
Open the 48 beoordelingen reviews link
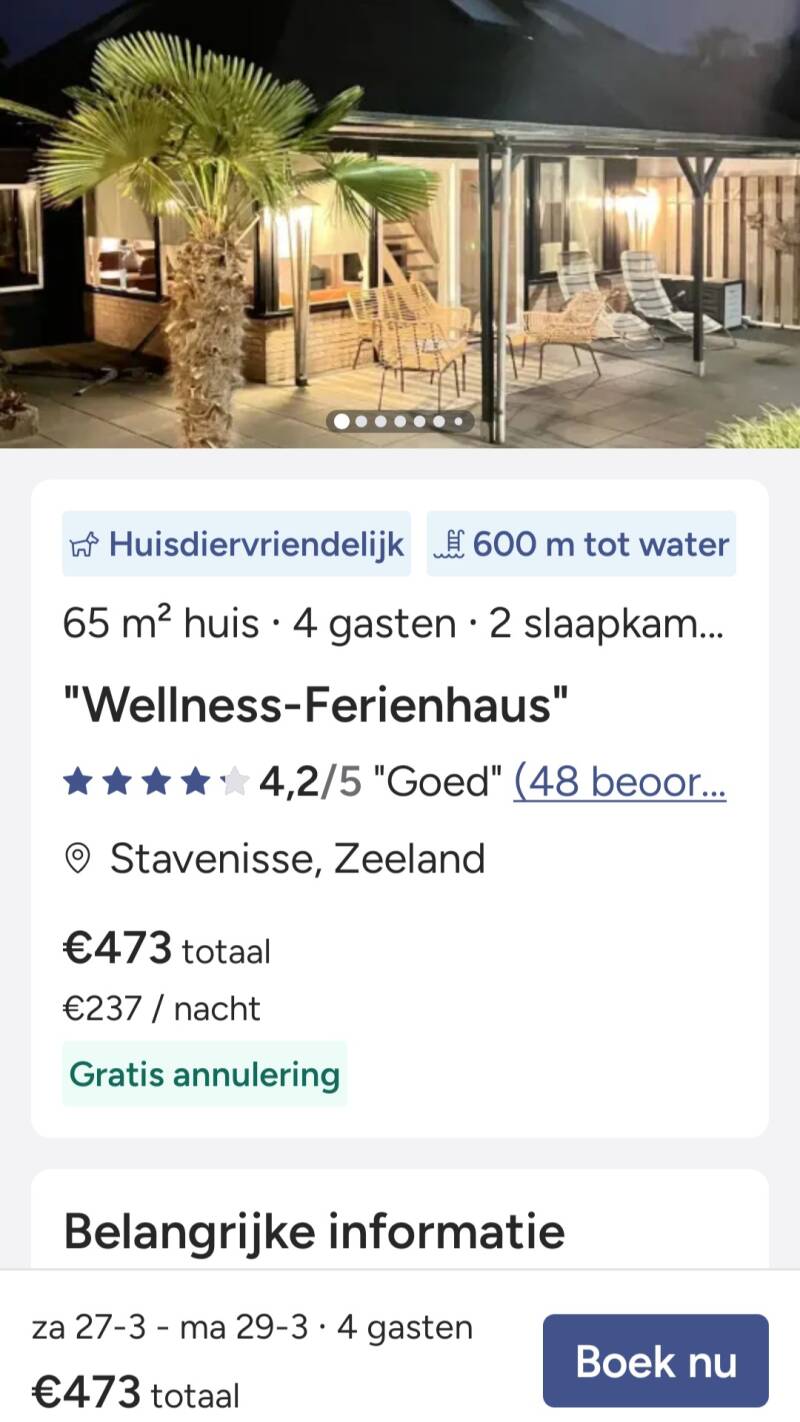tap(620, 781)
